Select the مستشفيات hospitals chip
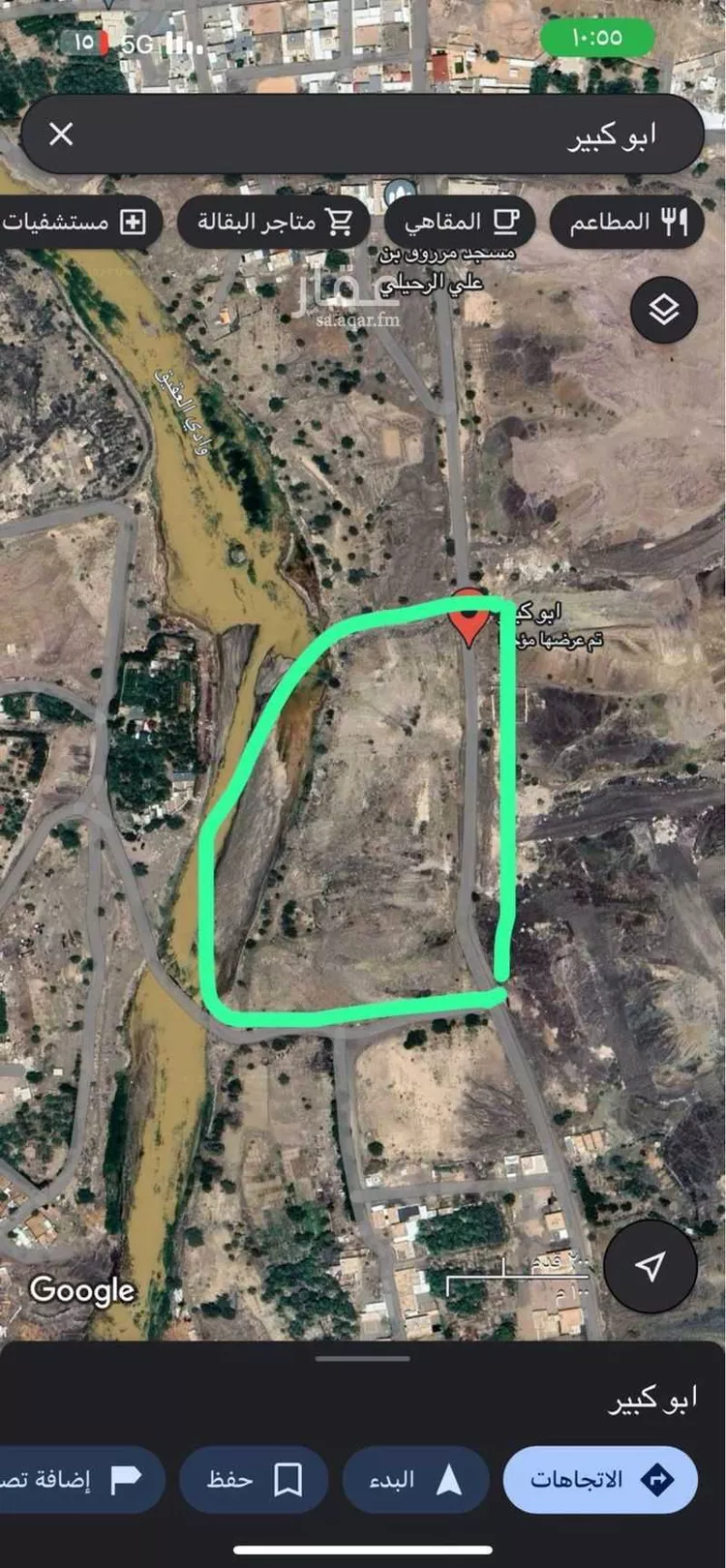 point(73,222)
